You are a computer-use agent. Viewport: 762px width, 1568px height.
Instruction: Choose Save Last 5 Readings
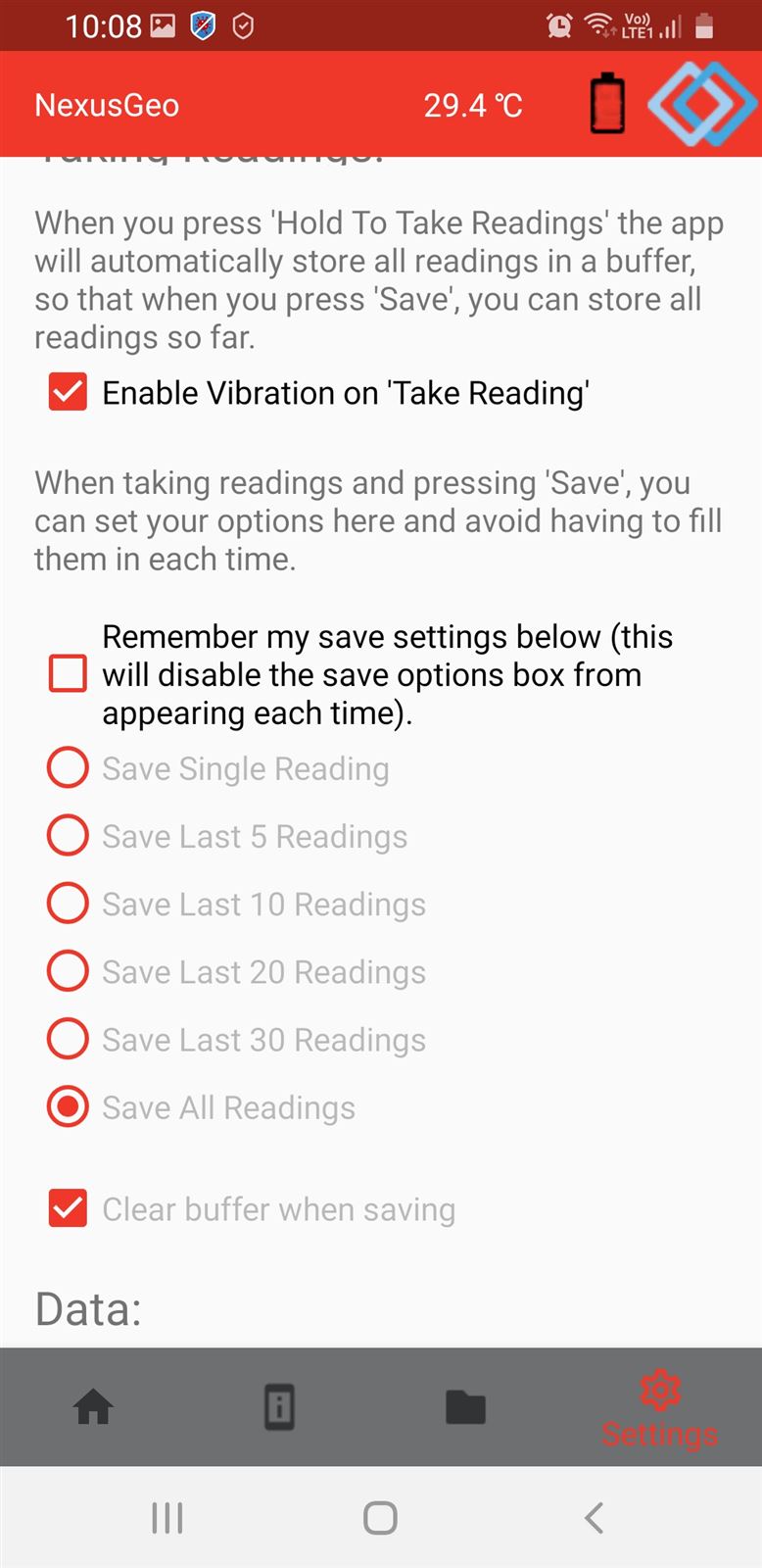(68, 836)
